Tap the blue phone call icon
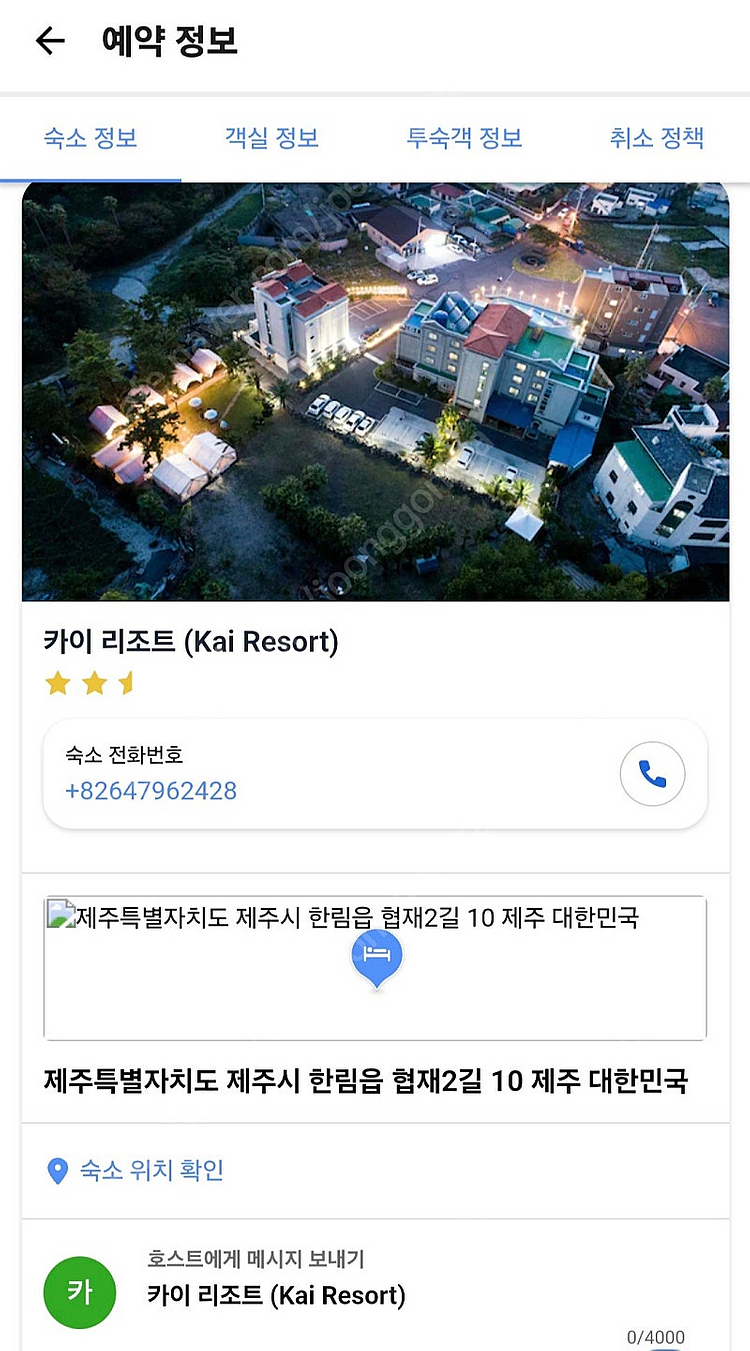Viewport: 750px width, 1351px height. (652, 773)
